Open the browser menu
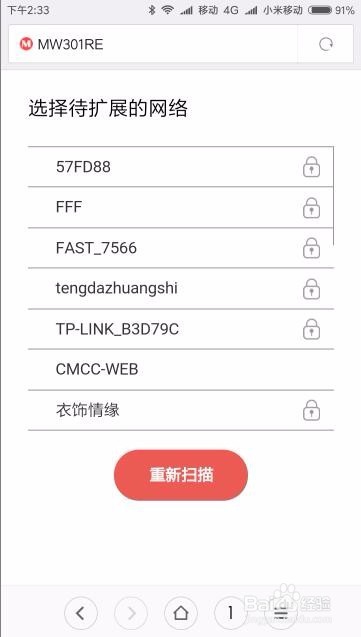The height and width of the screenshot is (637, 361). tap(280, 613)
